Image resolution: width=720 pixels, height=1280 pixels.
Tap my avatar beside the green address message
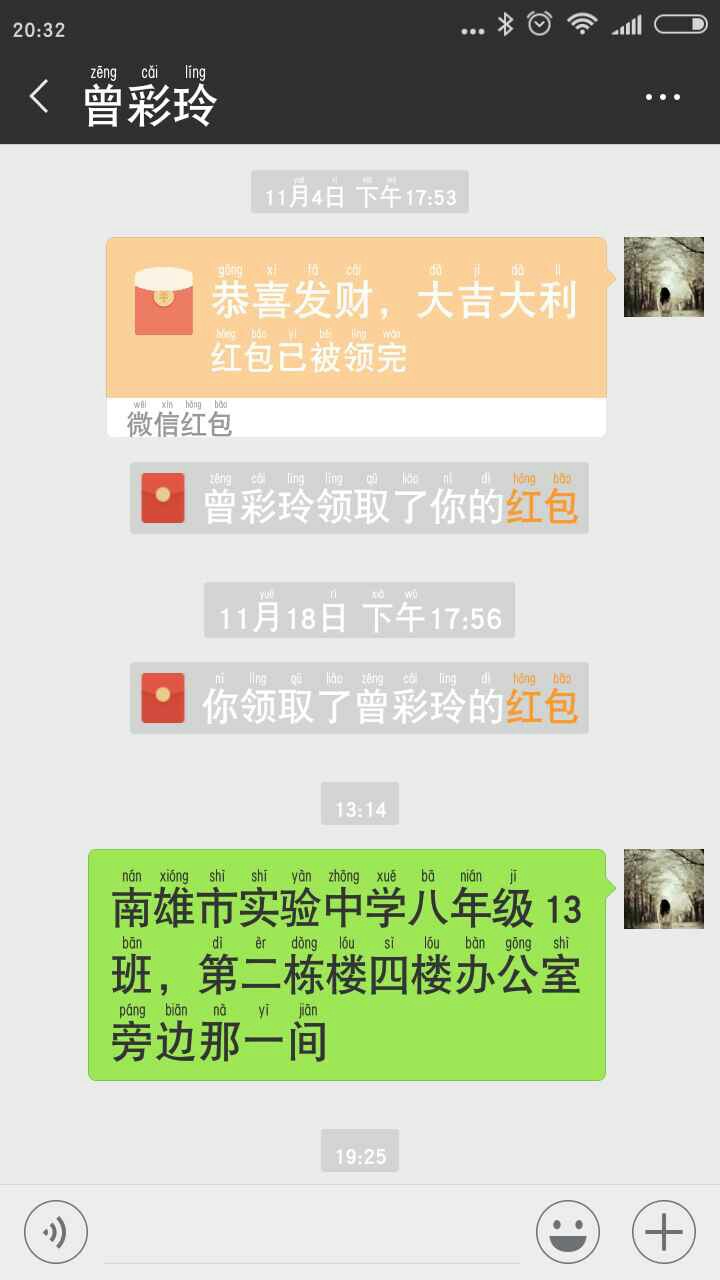point(664,889)
